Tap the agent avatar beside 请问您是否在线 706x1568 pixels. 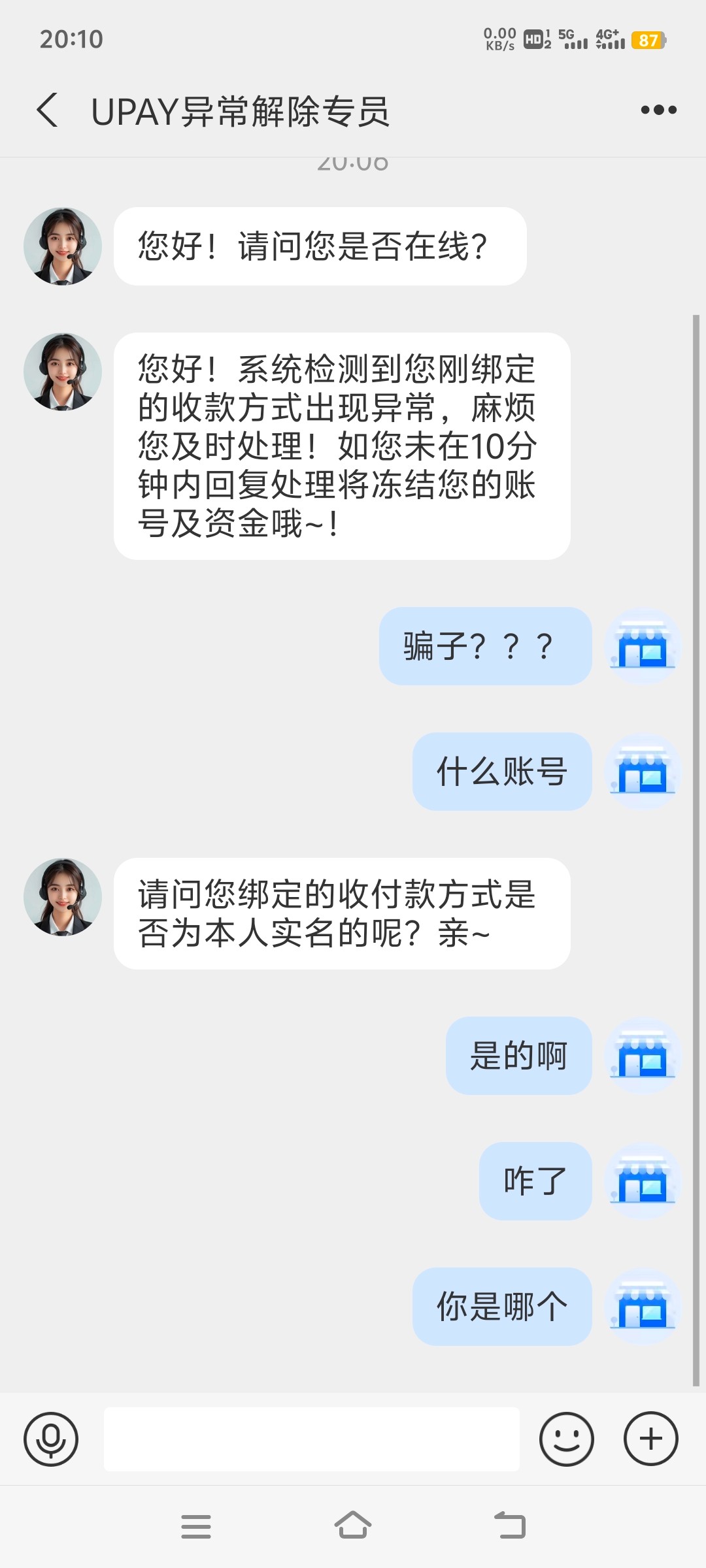tap(63, 246)
